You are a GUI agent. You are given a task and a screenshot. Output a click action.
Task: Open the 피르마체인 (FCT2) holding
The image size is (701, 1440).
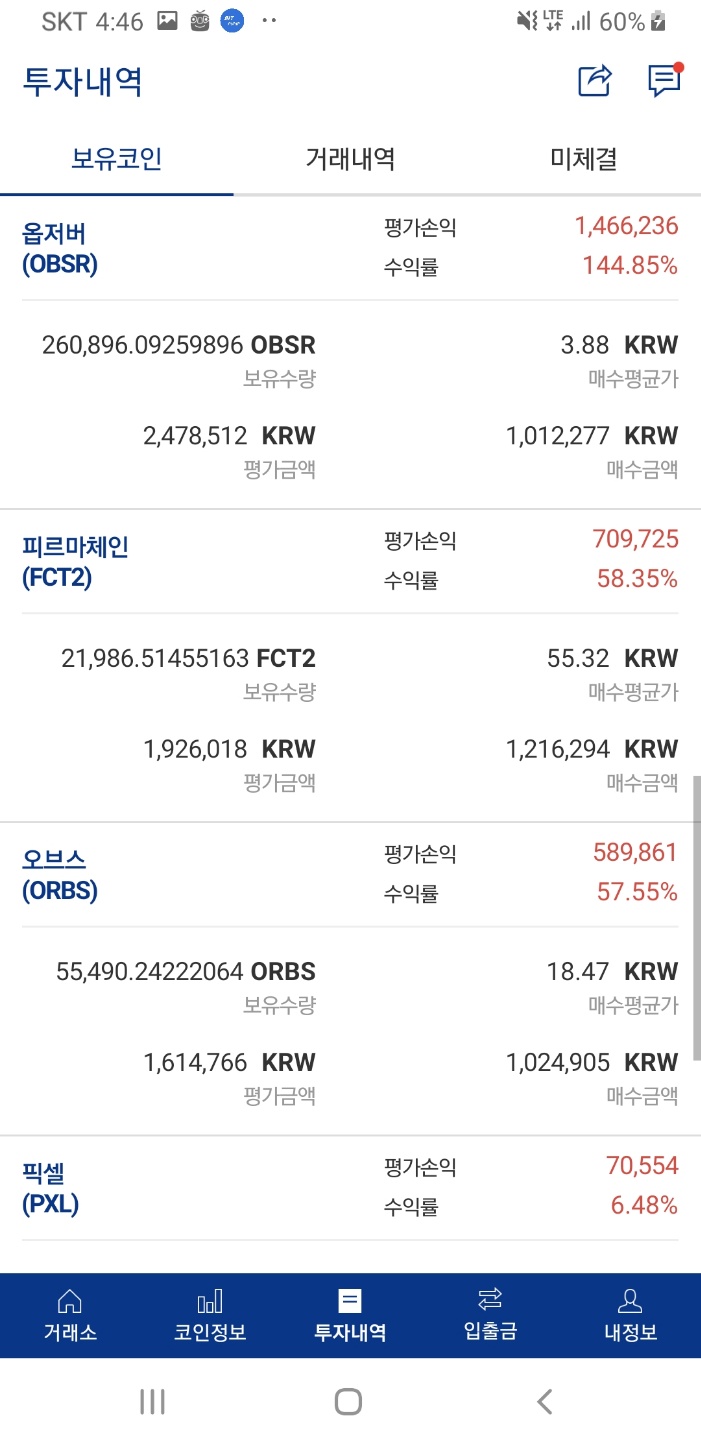[75, 561]
